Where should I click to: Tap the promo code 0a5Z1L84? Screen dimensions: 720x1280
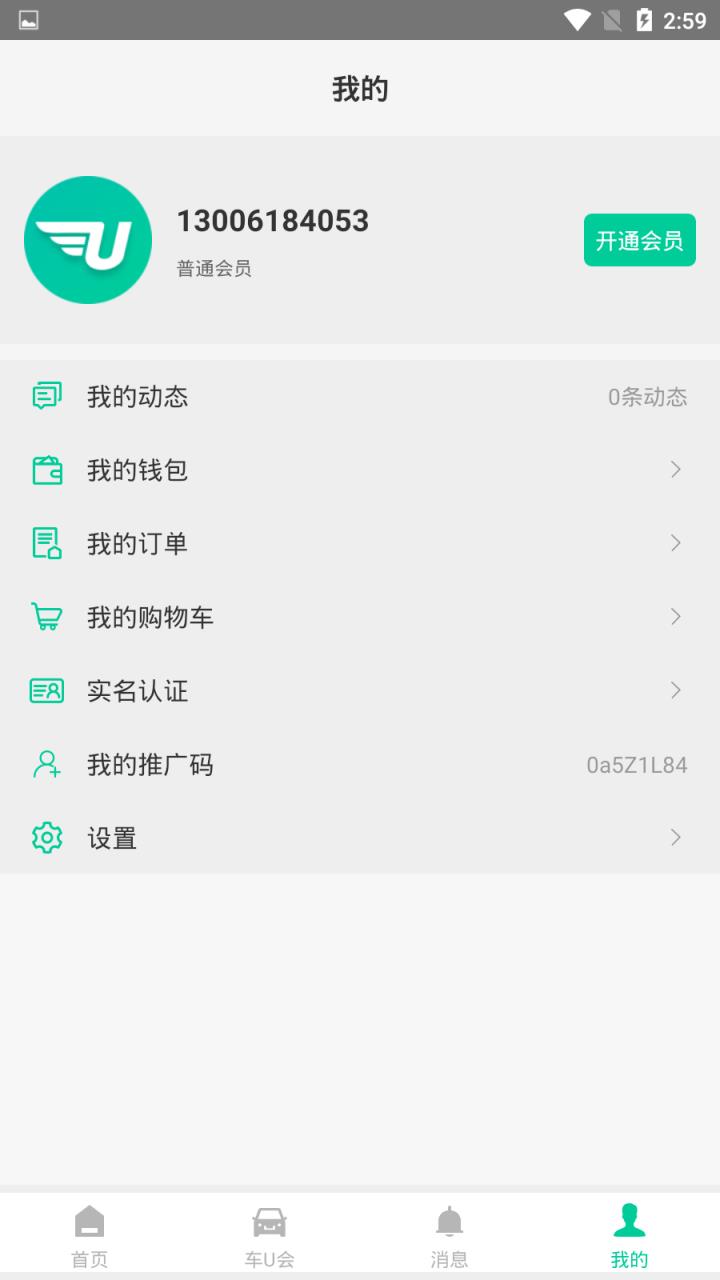(636, 764)
